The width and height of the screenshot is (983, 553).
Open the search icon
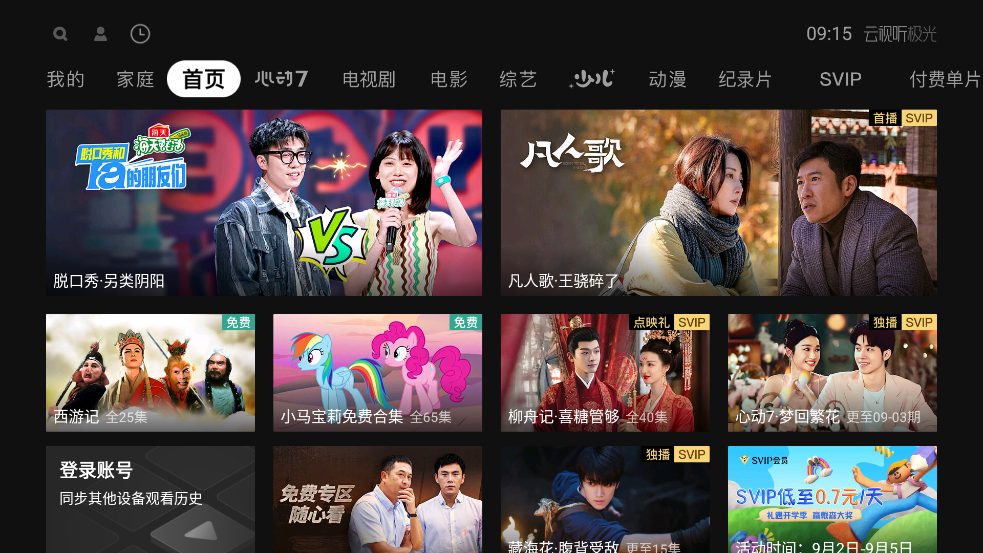pos(61,34)
